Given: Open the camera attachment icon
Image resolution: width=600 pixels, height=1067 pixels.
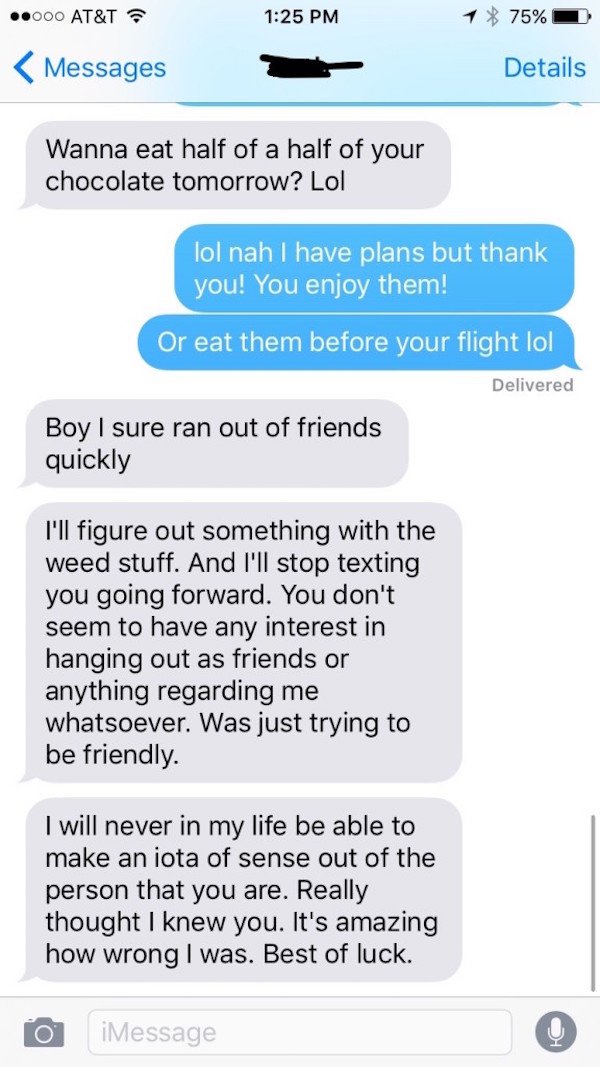Looking at the screenshot, I should pos(42,1031).
